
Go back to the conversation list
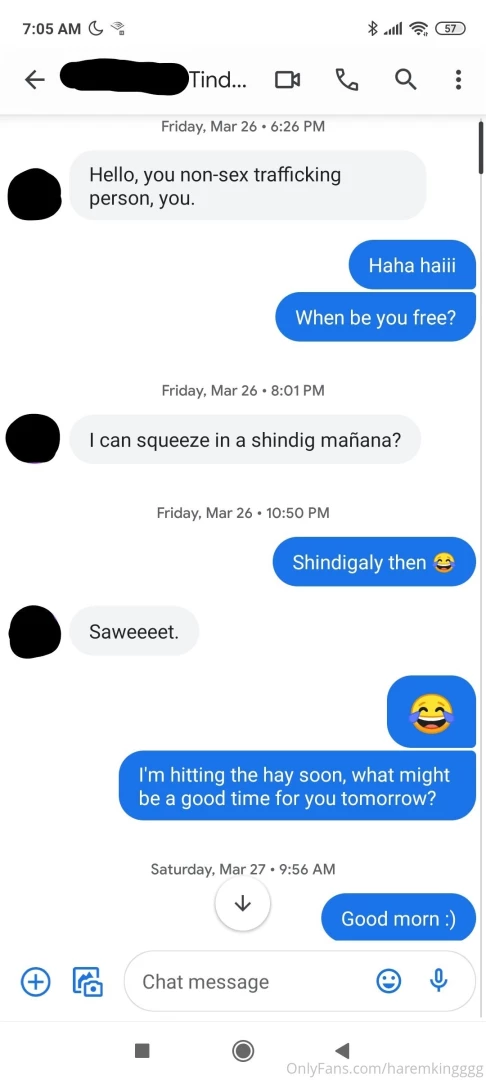(34, 81)
